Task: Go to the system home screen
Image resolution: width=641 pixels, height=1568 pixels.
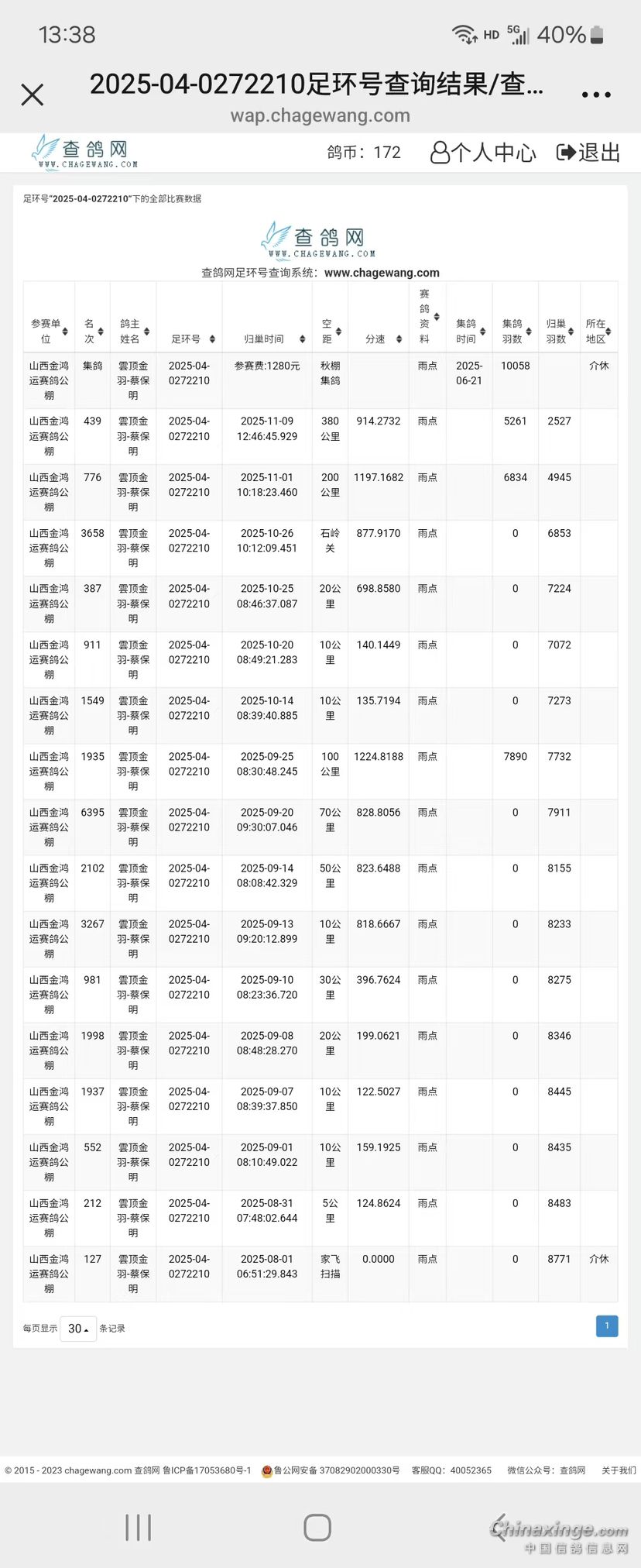Action: (317, 1527)
